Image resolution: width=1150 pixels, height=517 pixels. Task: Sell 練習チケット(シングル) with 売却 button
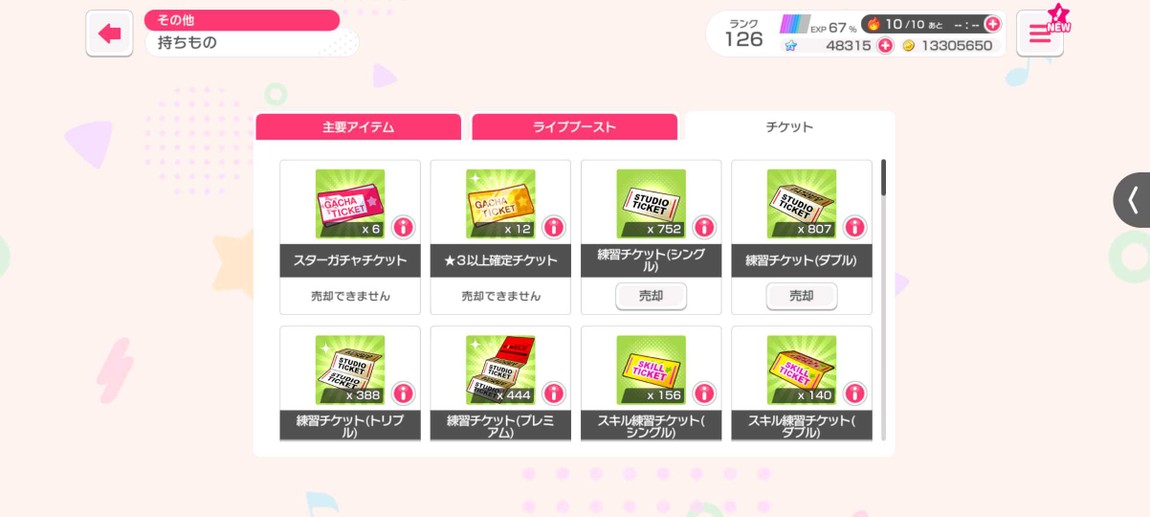651,296
